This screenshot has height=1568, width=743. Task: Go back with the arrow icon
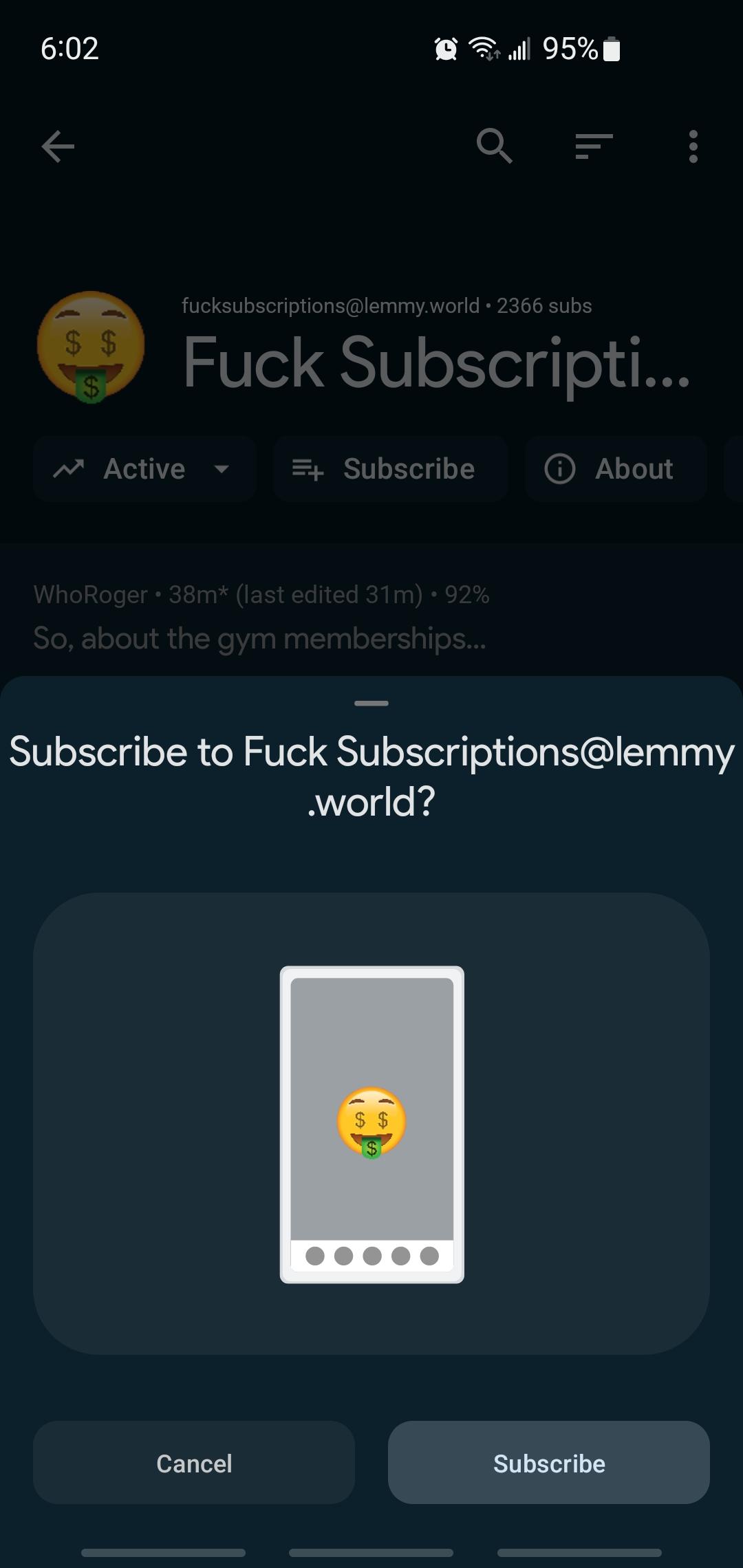coord(58,146)
